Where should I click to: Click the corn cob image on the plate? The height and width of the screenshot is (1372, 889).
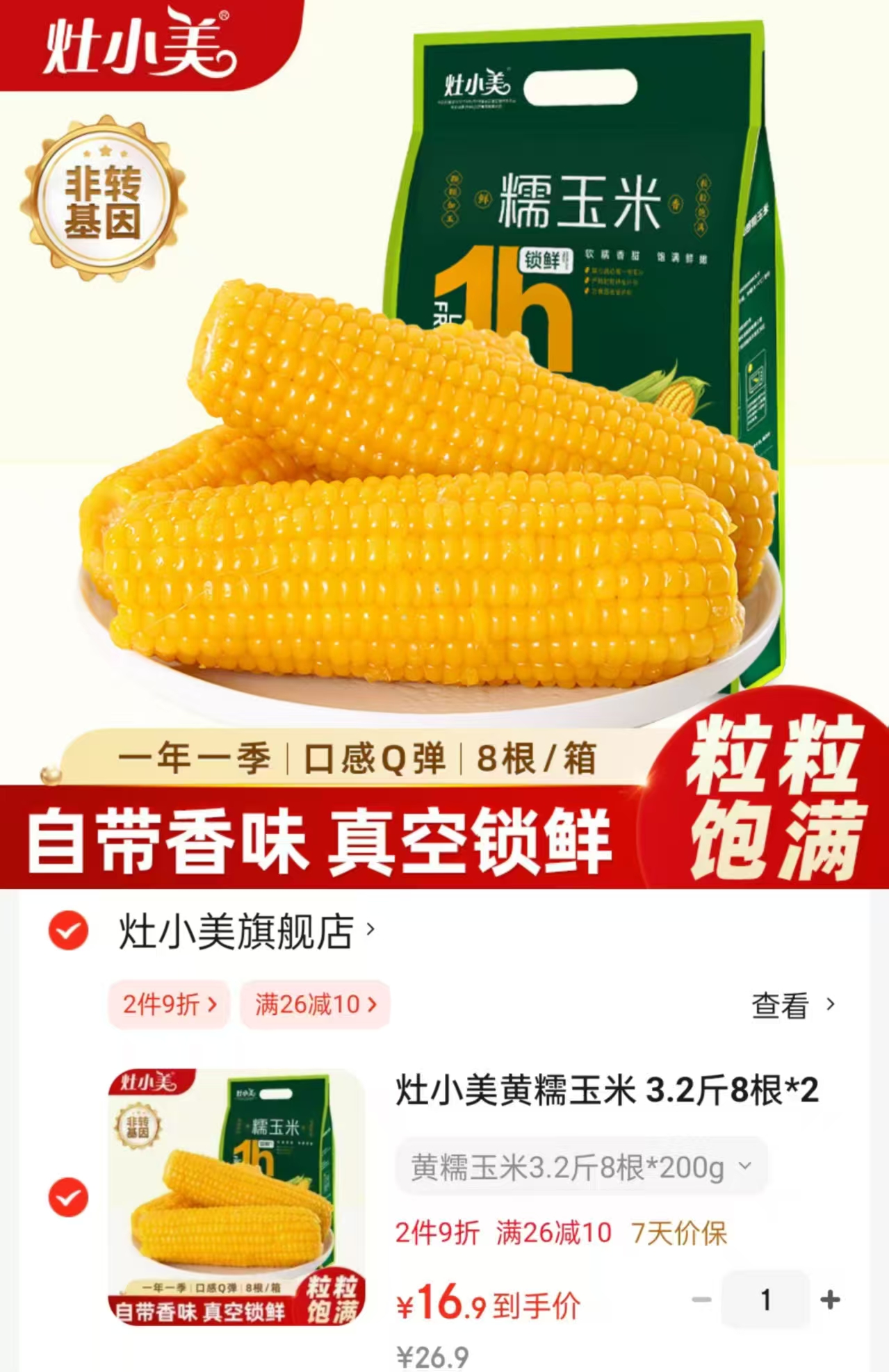pos(417,556)
